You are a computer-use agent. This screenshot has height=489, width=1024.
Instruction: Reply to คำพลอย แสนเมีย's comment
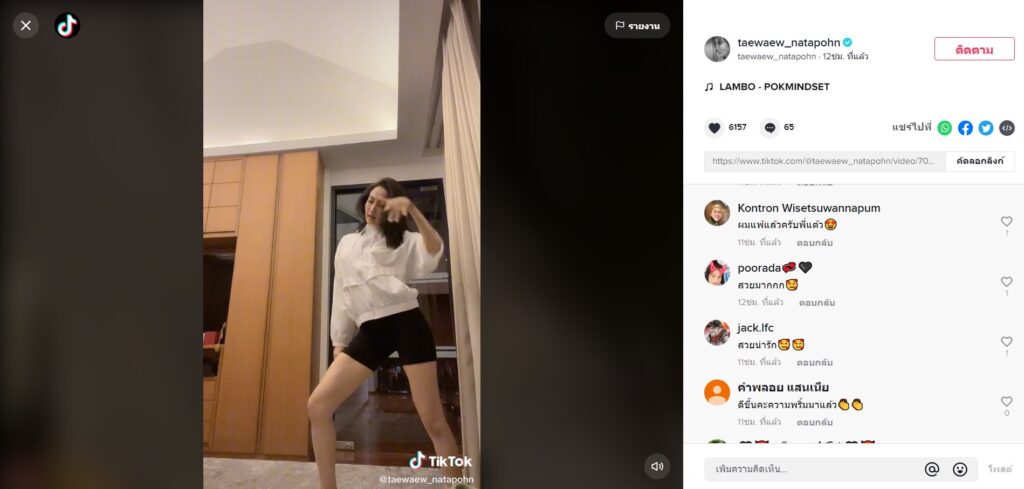point(816,422)
